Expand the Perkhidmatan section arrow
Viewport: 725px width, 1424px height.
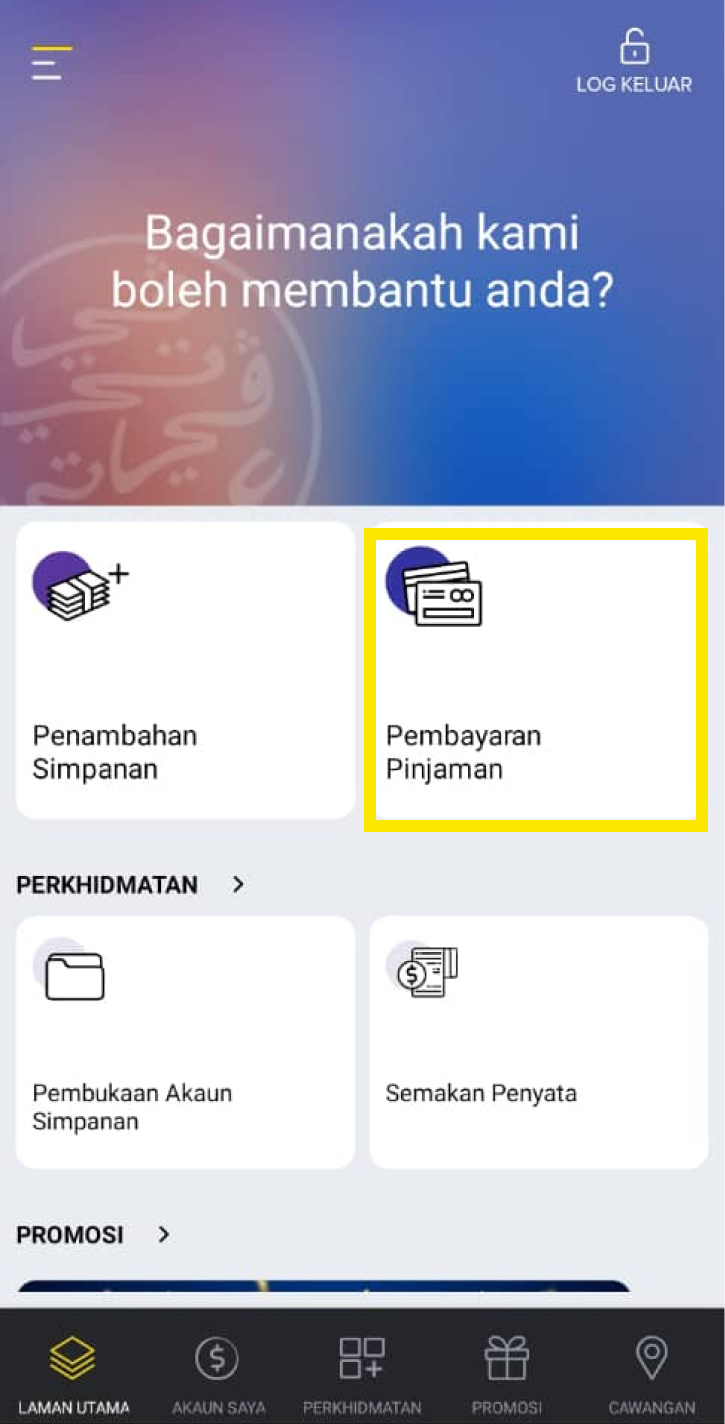(x=238, y=884)
